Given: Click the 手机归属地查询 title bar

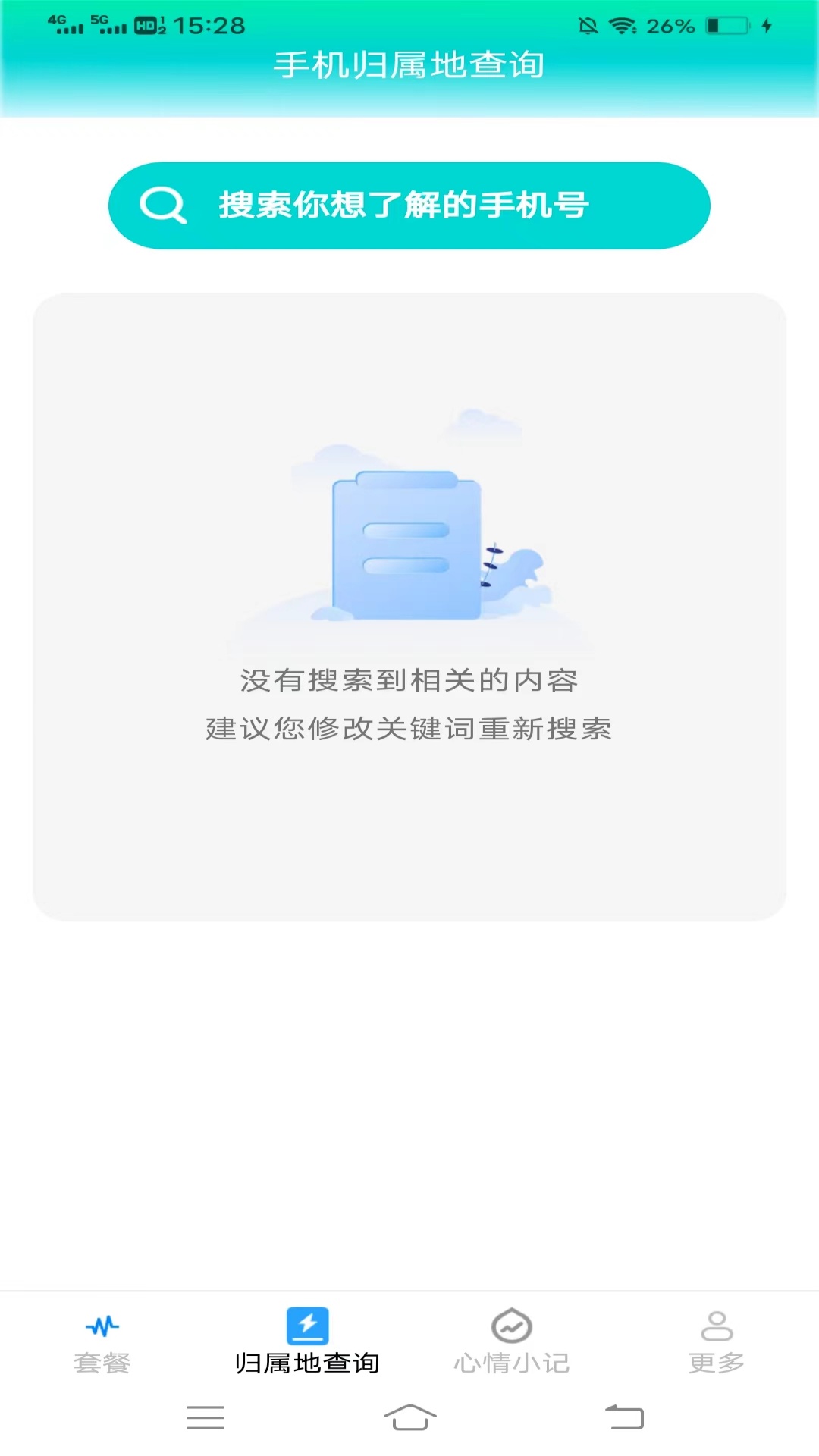Looking at the screenshot, I should pyautogui.click(x=409, y=65).
